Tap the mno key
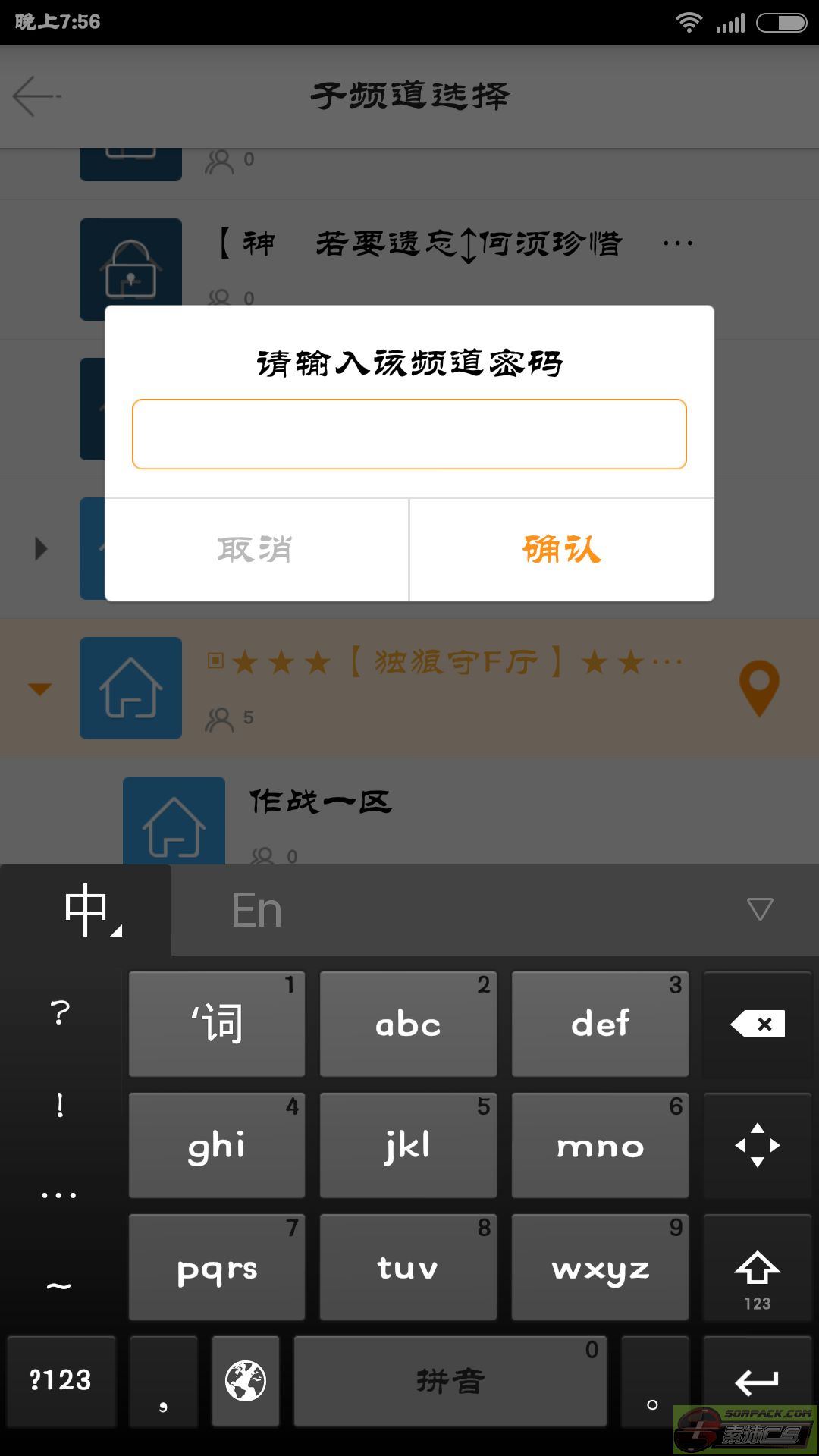Viewport: 819px width, 1456px height. coord(600,1145)
